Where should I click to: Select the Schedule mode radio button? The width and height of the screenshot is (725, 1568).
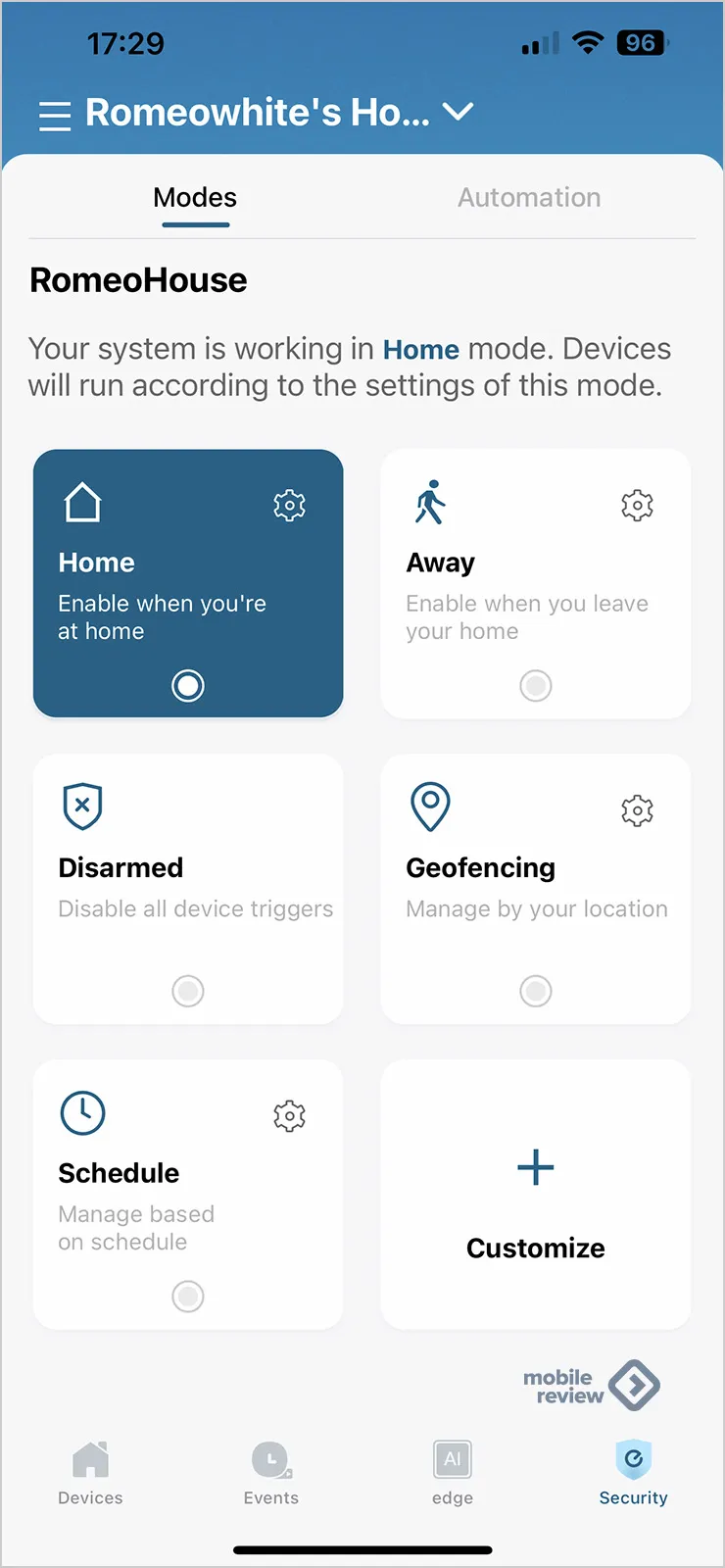click(188, 1297)
